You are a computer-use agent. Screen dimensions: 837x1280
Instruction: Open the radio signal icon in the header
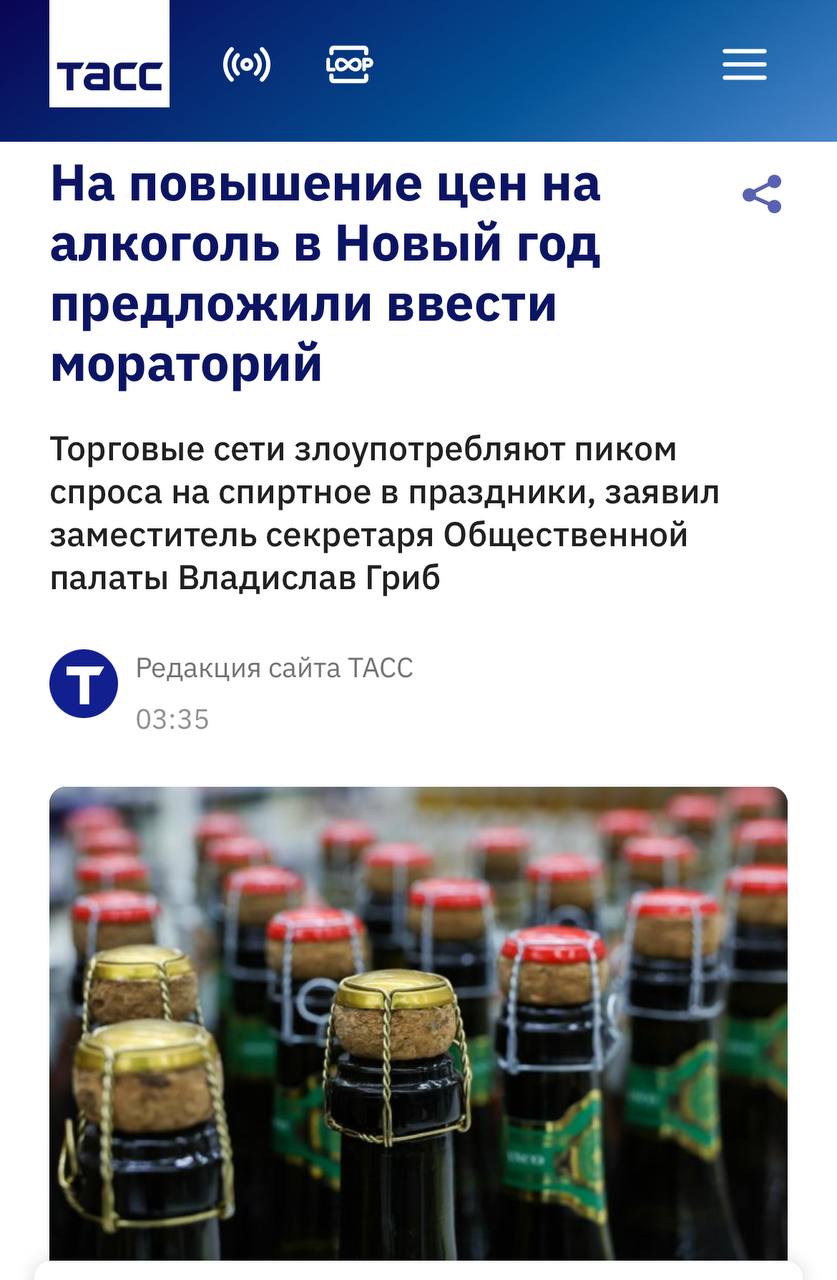[248, 64]
